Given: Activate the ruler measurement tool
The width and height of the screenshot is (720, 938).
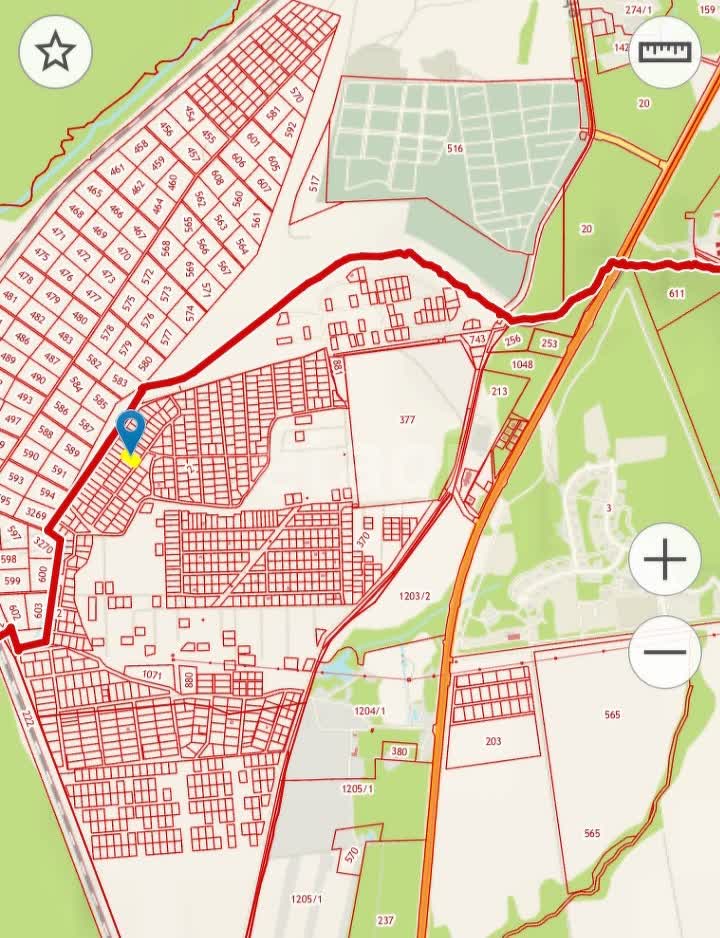Looking at the screenshot, I should [x=665, y=52].
